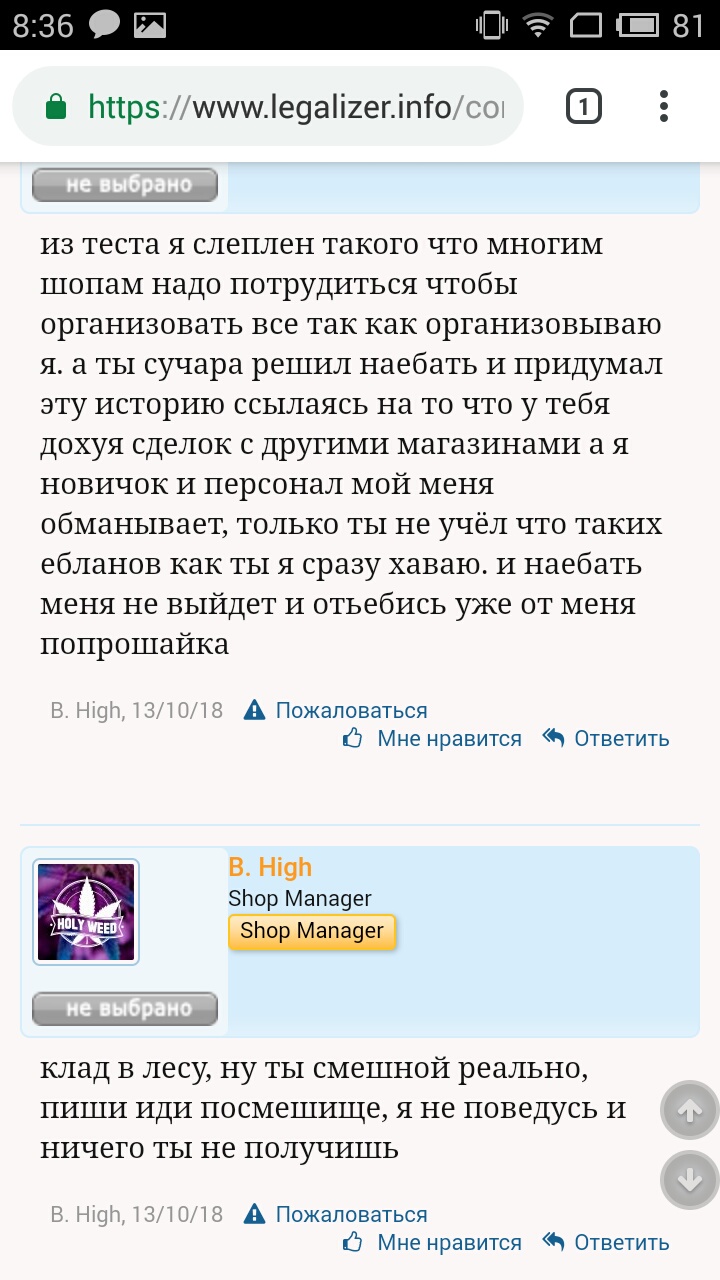This screenshot has width=720, height=1280.
Task: Tap the yellow Shop Manager badge
Action: [x=312, y=931]
